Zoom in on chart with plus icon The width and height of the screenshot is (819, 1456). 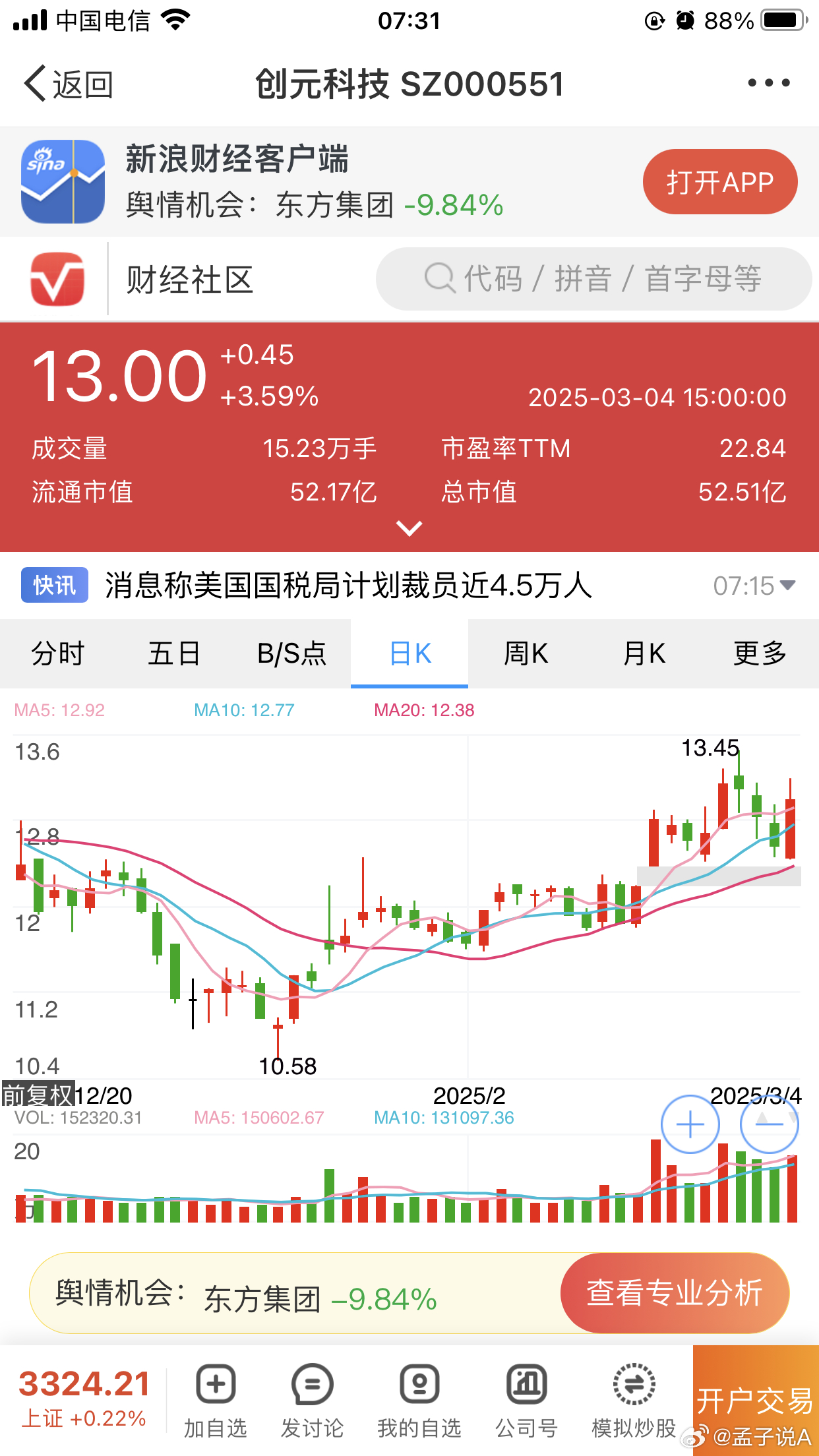pos(690,1125)
